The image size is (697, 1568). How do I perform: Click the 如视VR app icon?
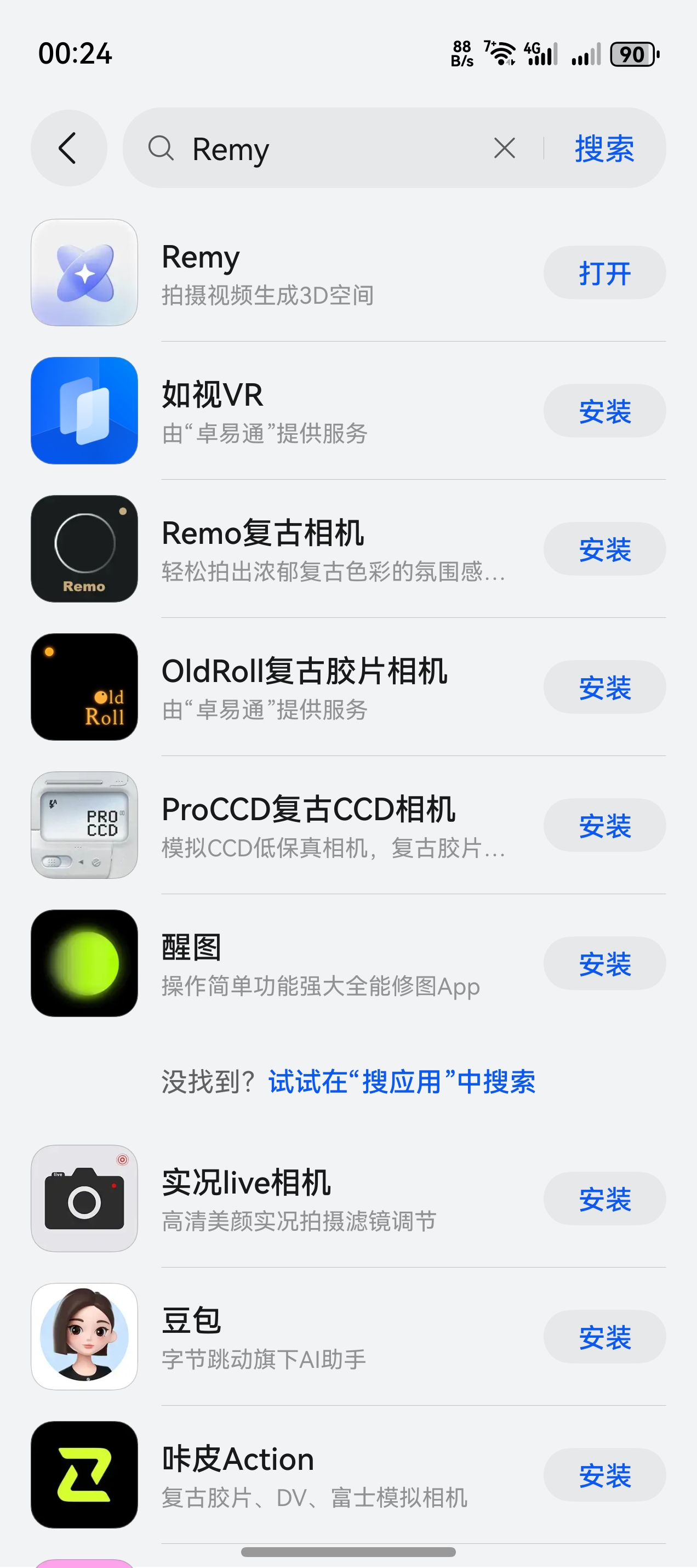[x=84, y=410]
